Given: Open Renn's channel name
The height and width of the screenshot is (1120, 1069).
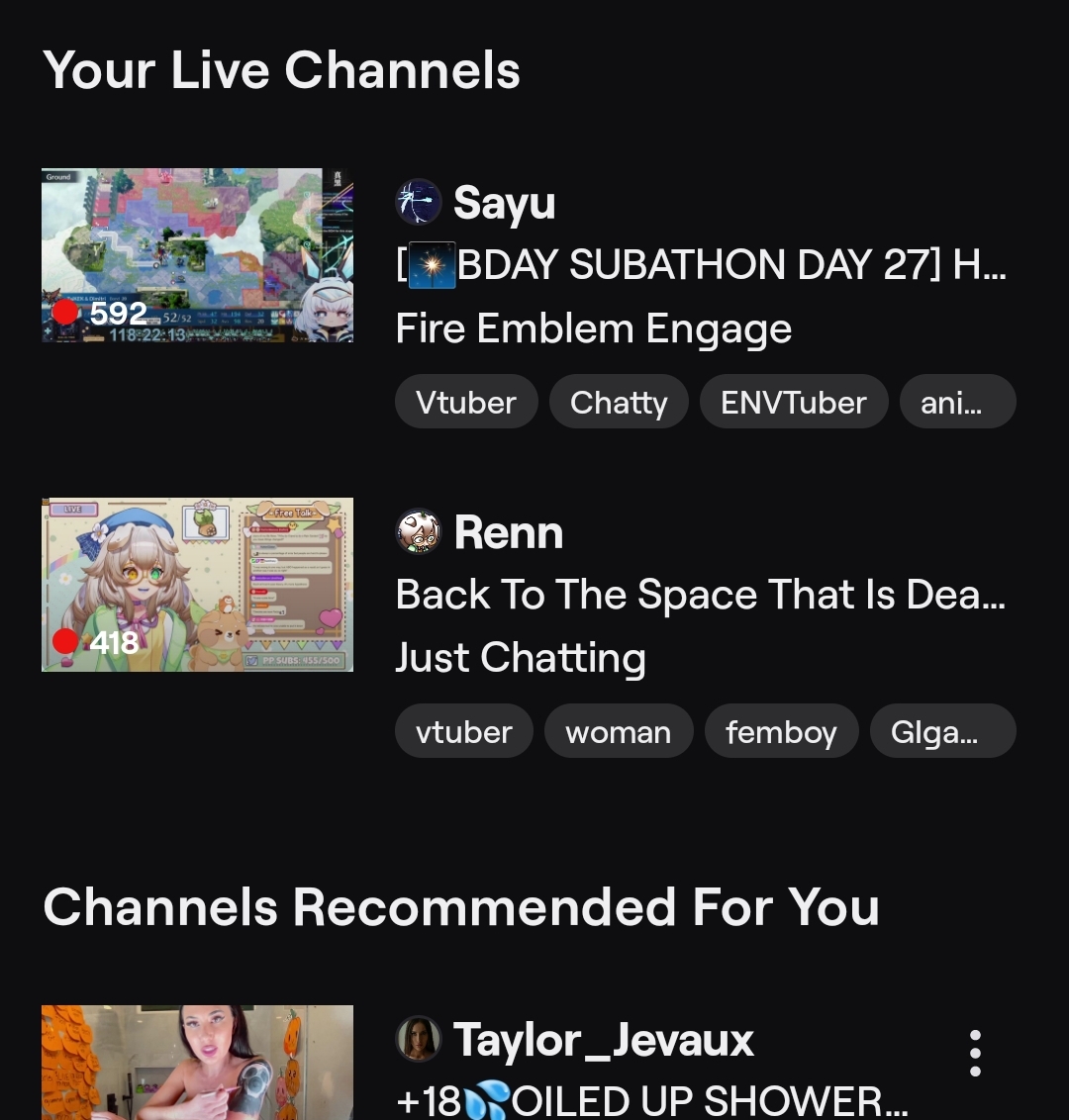Looking at the screenshot, I should (508, 532).
